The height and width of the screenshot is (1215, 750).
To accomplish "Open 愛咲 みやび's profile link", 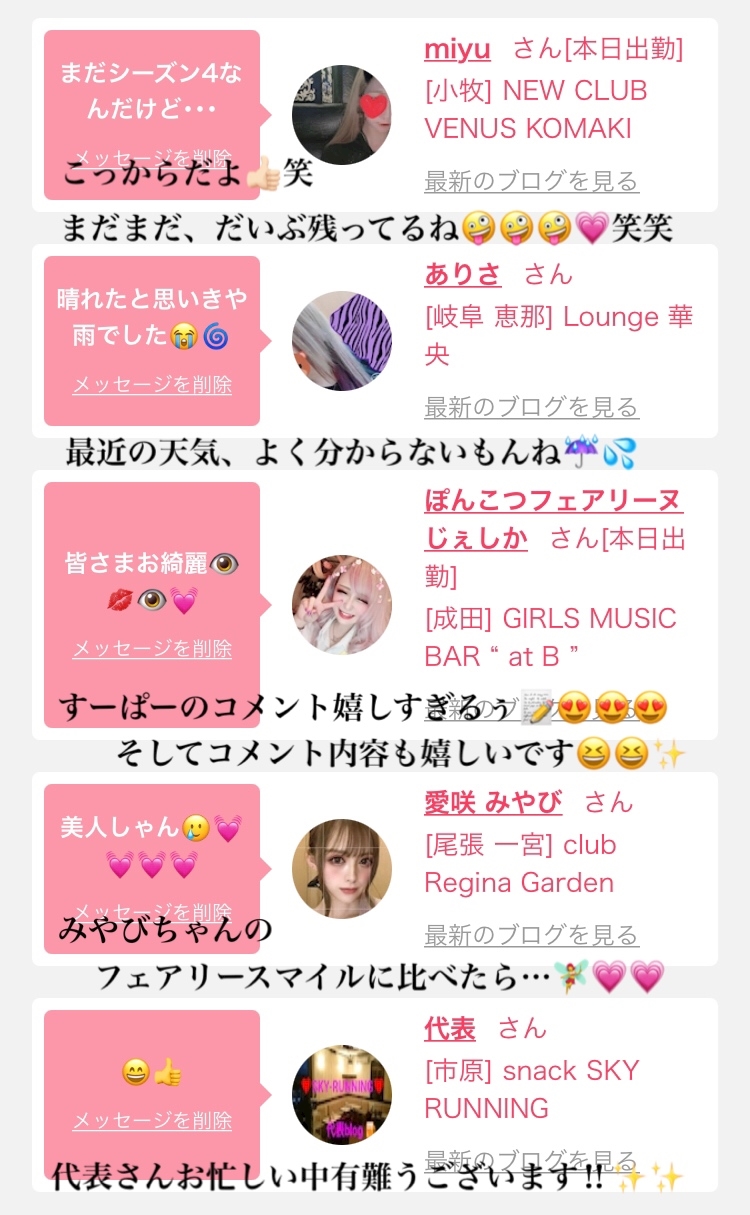I will tap(493, 802).
